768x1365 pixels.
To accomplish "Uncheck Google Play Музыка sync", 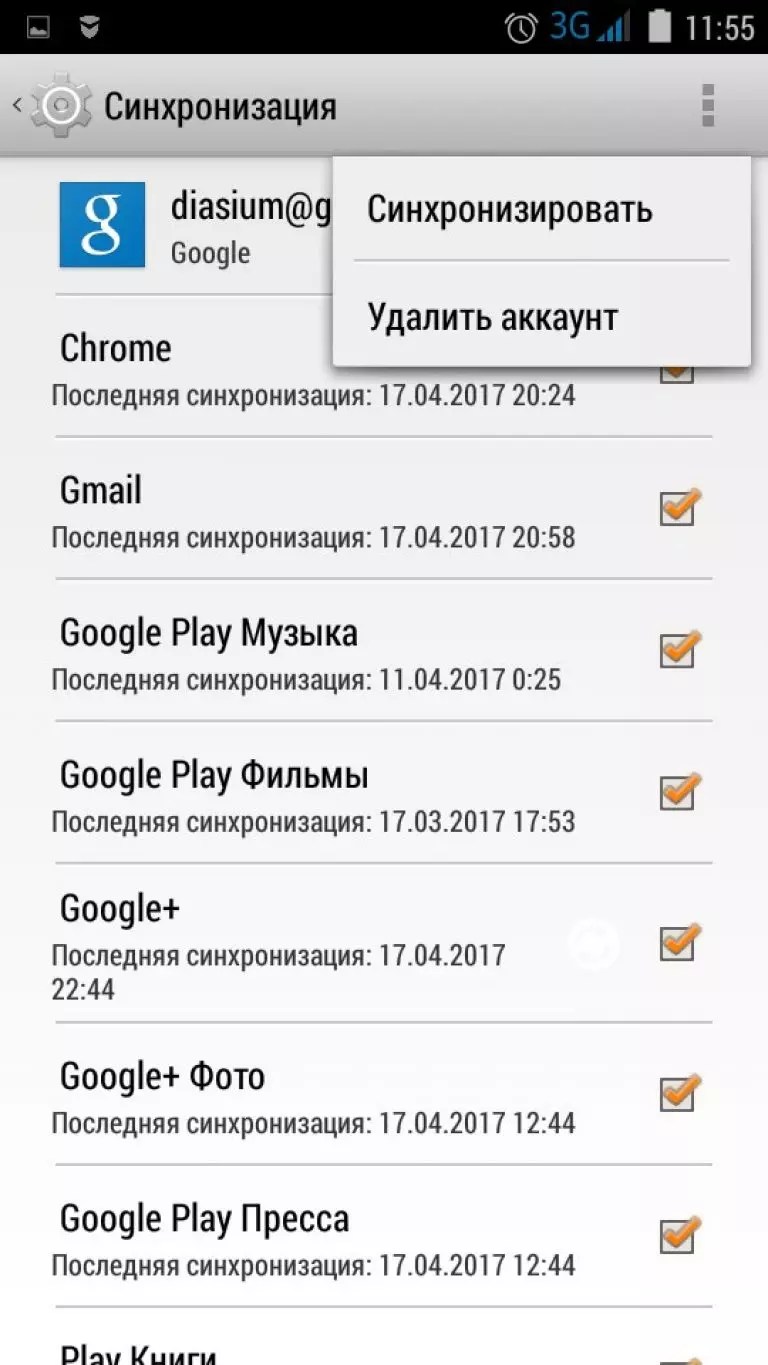I will click(680, 650).
